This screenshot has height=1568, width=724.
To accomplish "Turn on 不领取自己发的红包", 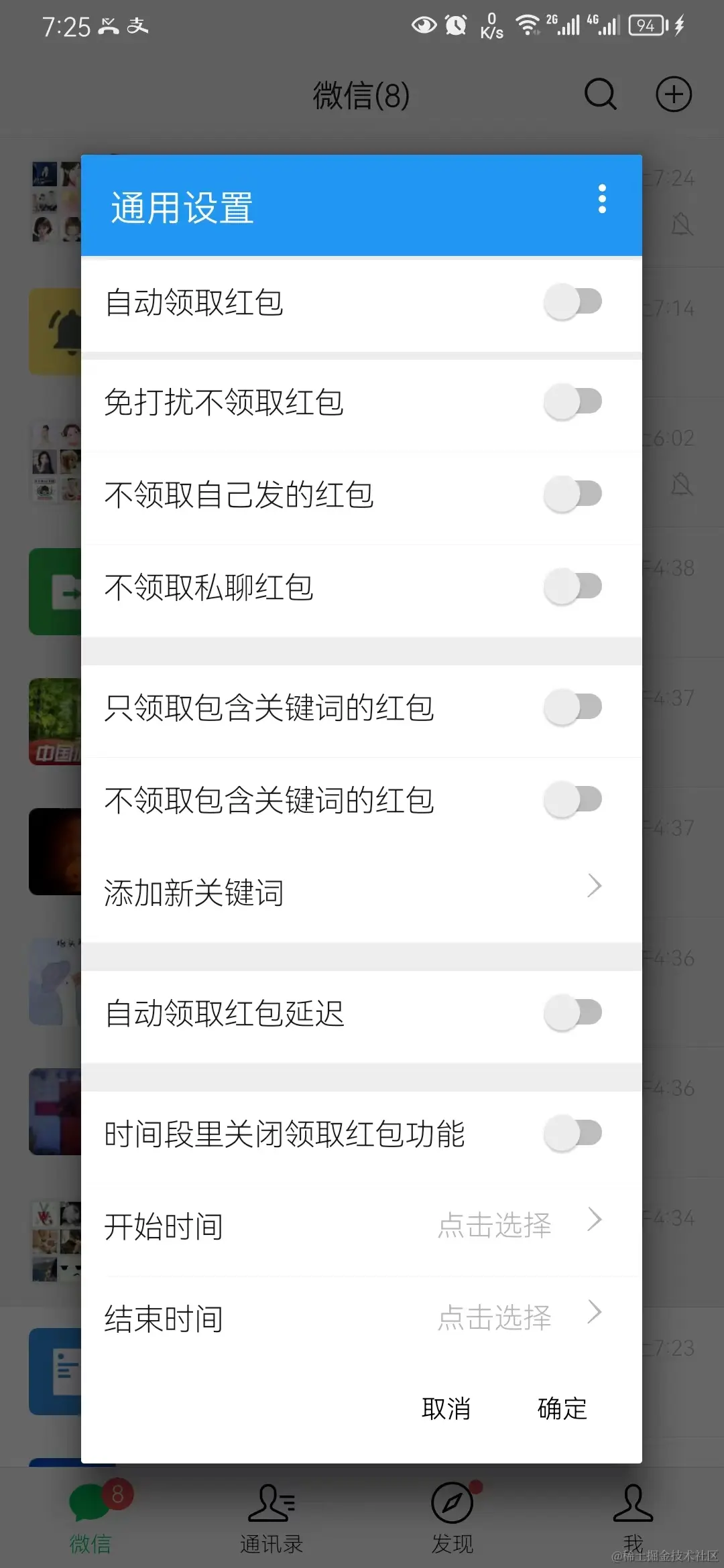I will click(573, 495).
